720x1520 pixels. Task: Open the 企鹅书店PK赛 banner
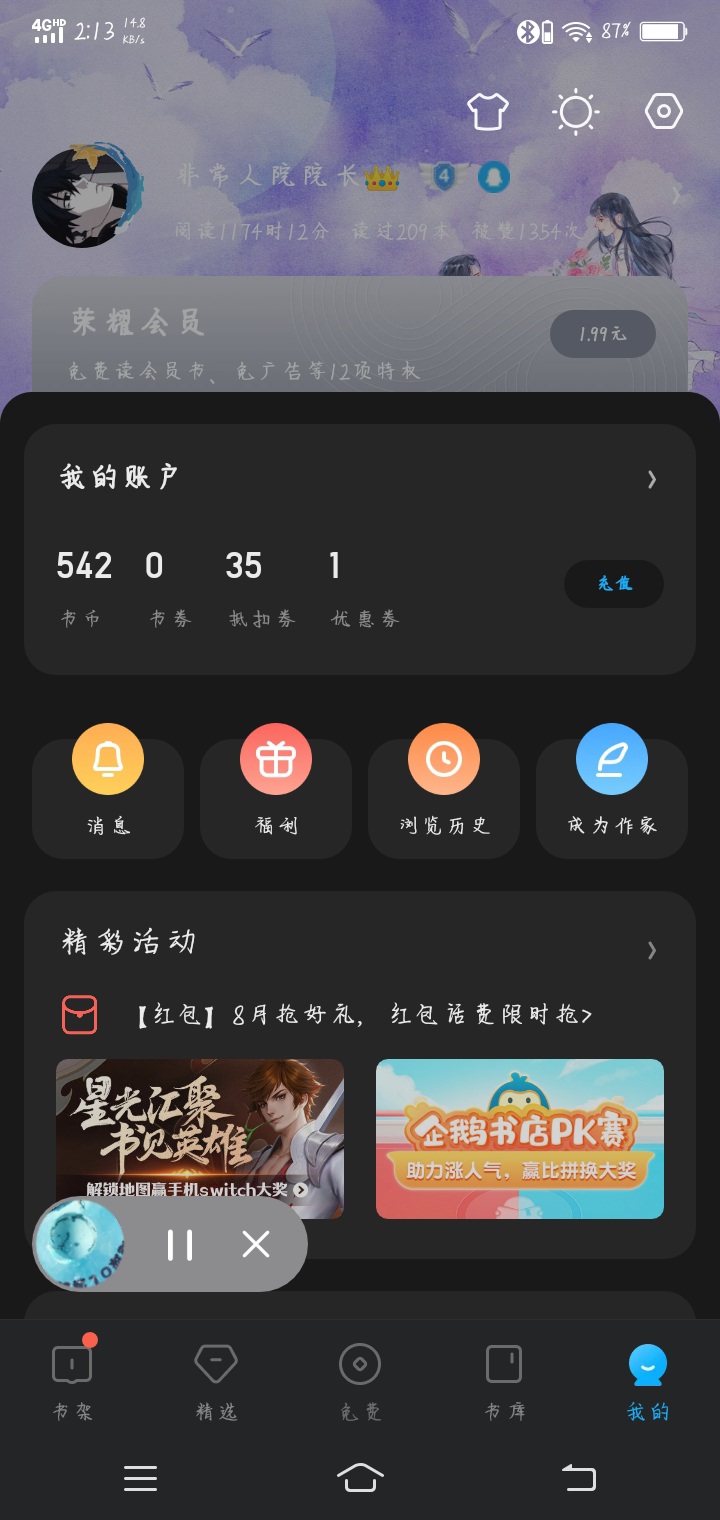[520, 1139]
